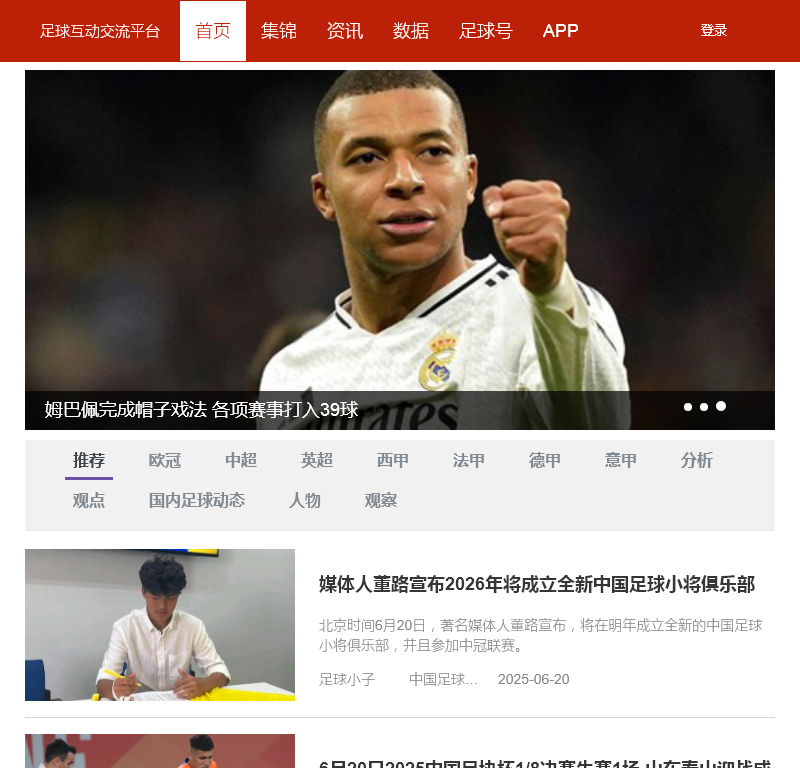Go to the 资讯 news page
The height and width of the screenshot is (768, 800).
(x=345, y=31)
